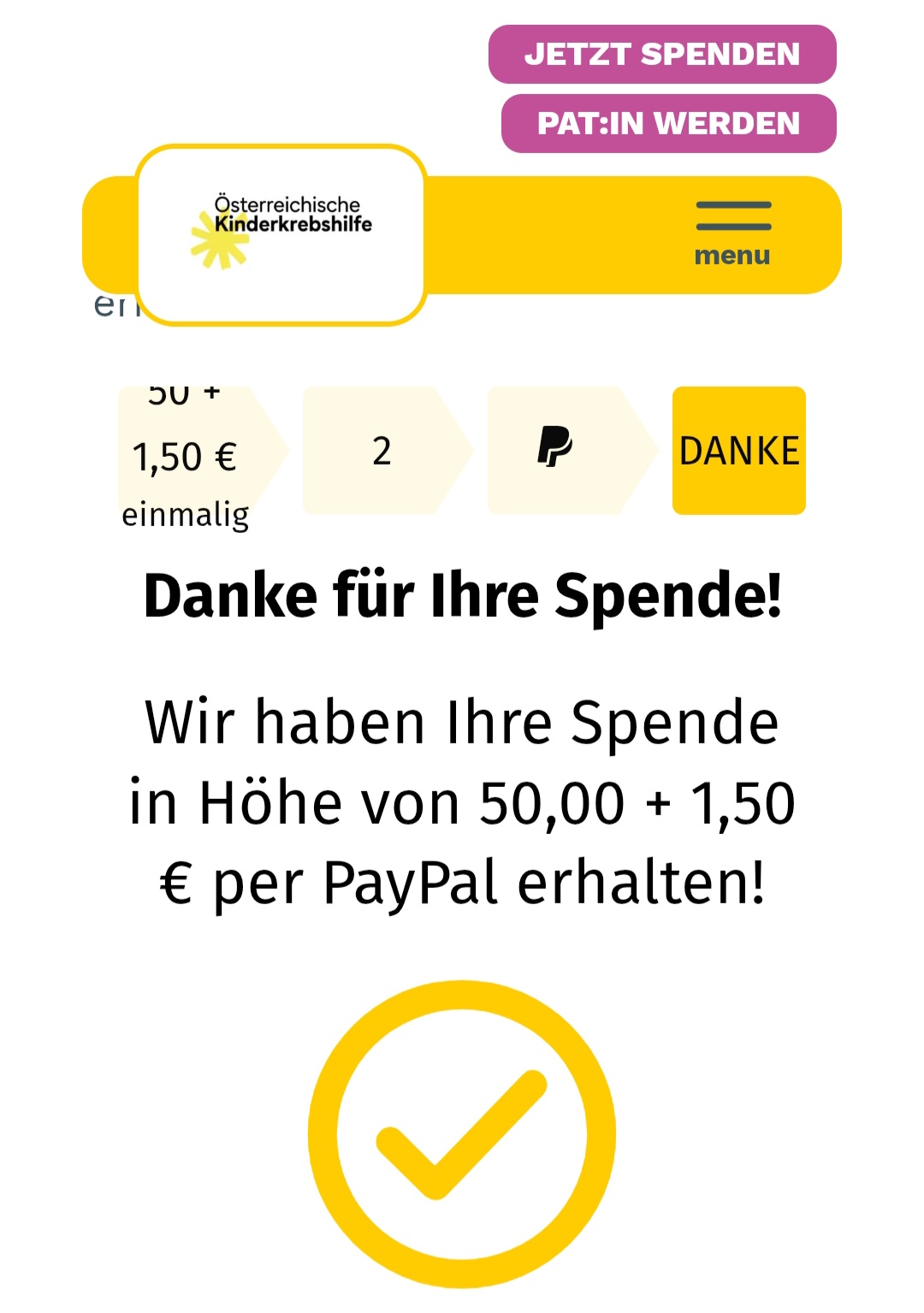Screen dimensions: 924x1313
Task: Open the hamburger menu
Action: (733, 233)
